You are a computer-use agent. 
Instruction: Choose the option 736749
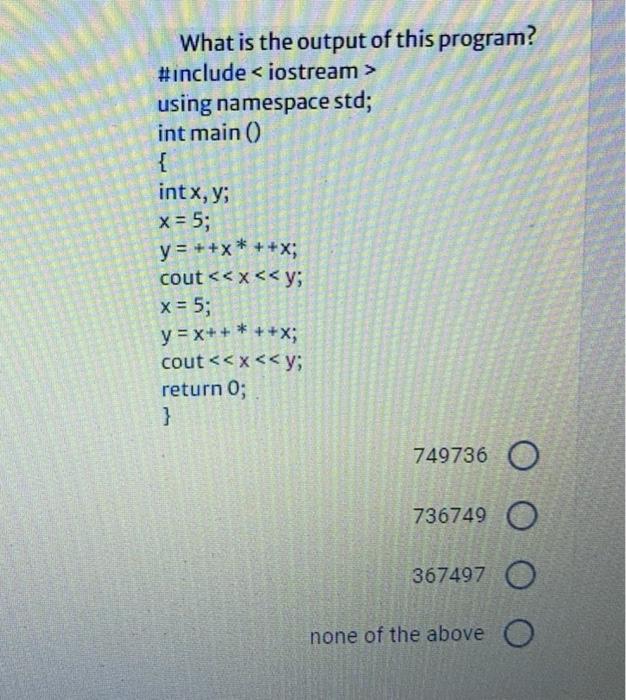(x=521, y=517)
